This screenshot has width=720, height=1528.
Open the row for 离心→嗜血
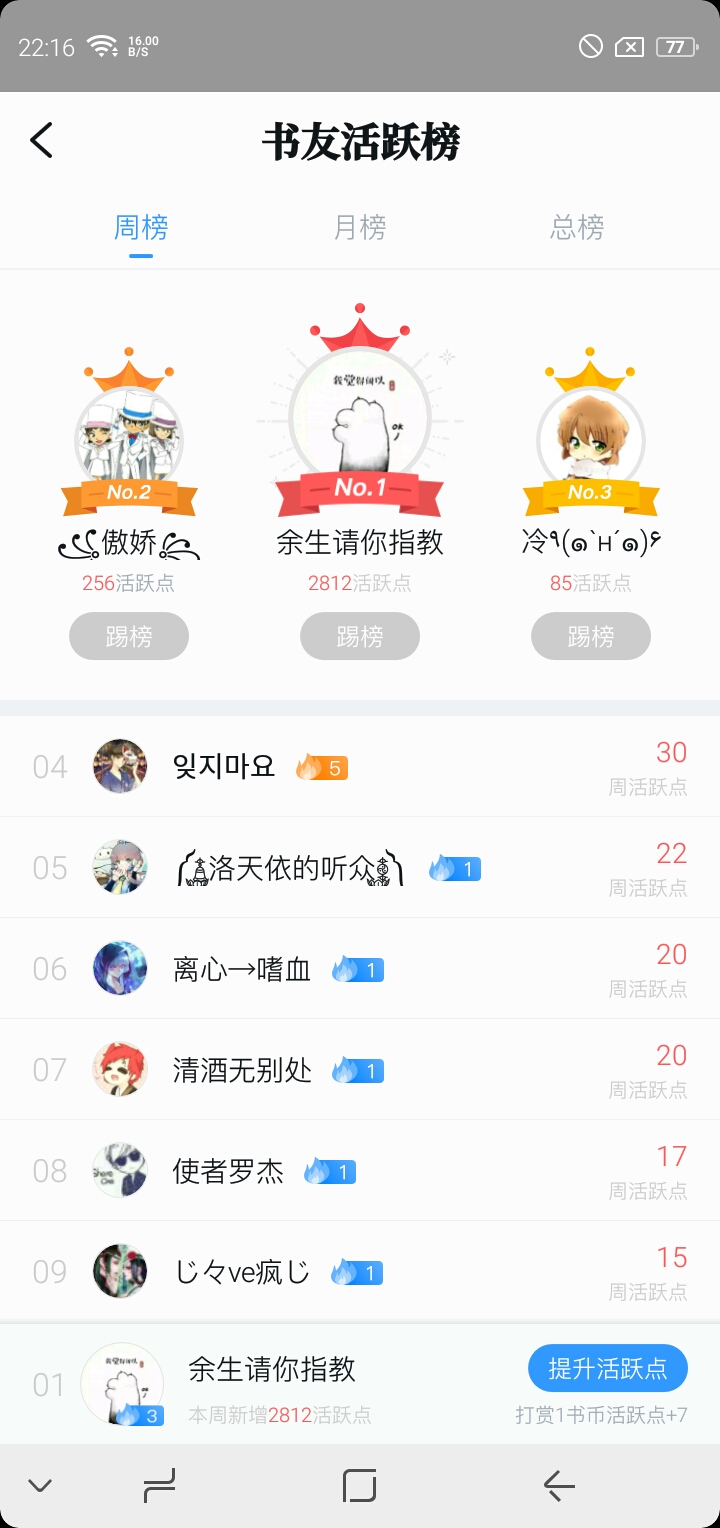[x=360, y=969]
